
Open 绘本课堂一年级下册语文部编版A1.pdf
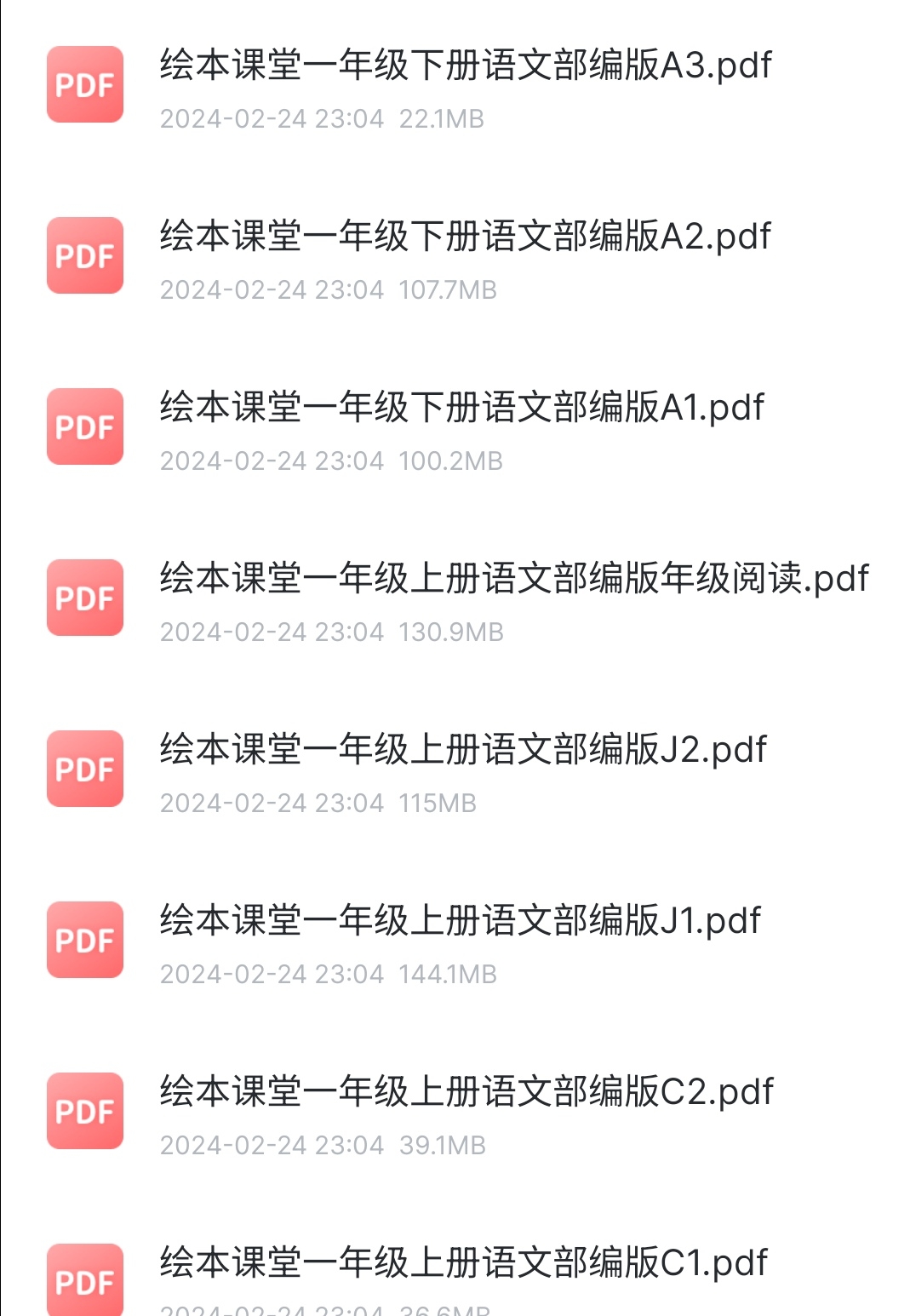click(x=461, y=409)
